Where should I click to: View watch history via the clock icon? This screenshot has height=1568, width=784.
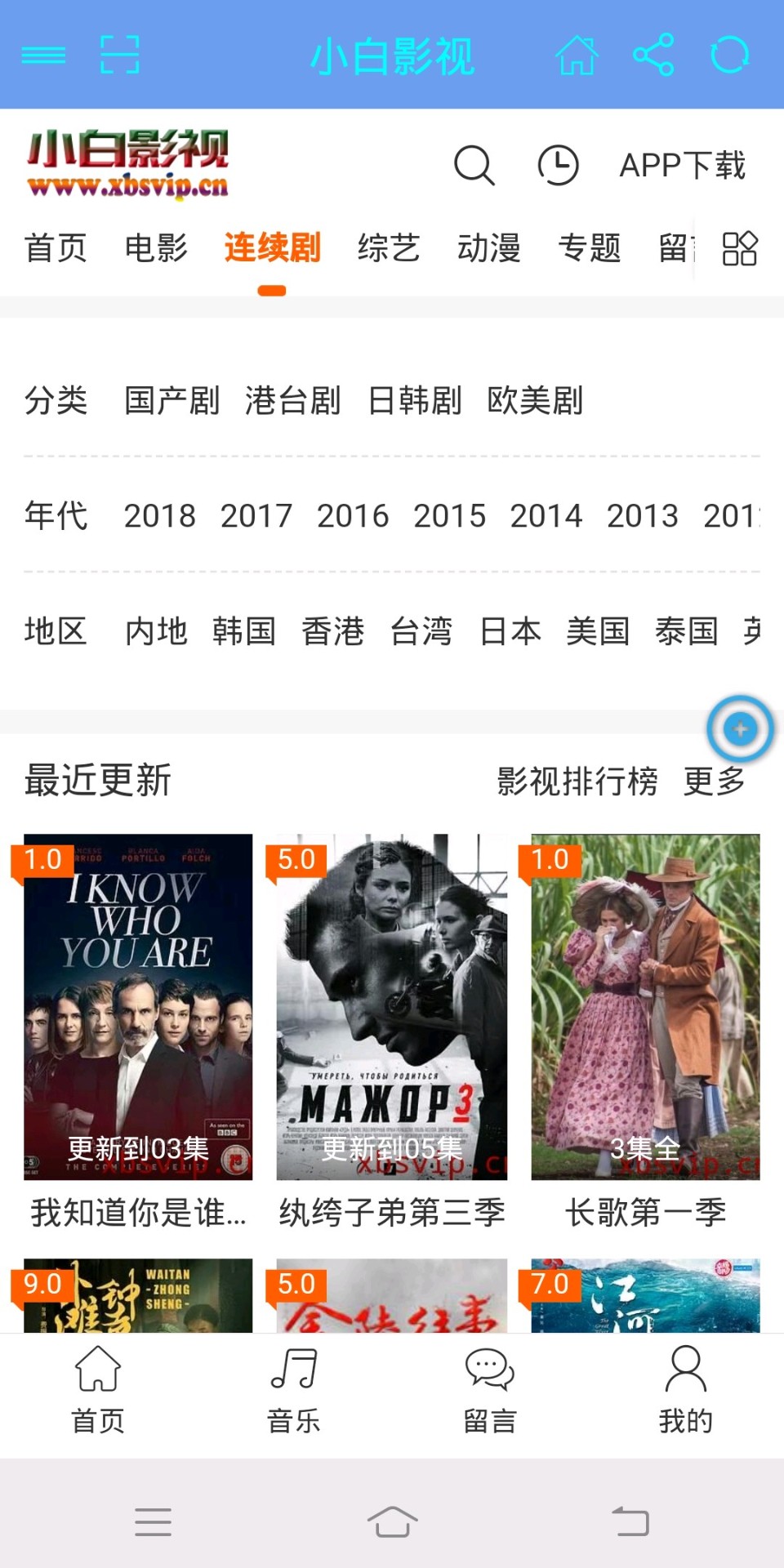(559, 166)
